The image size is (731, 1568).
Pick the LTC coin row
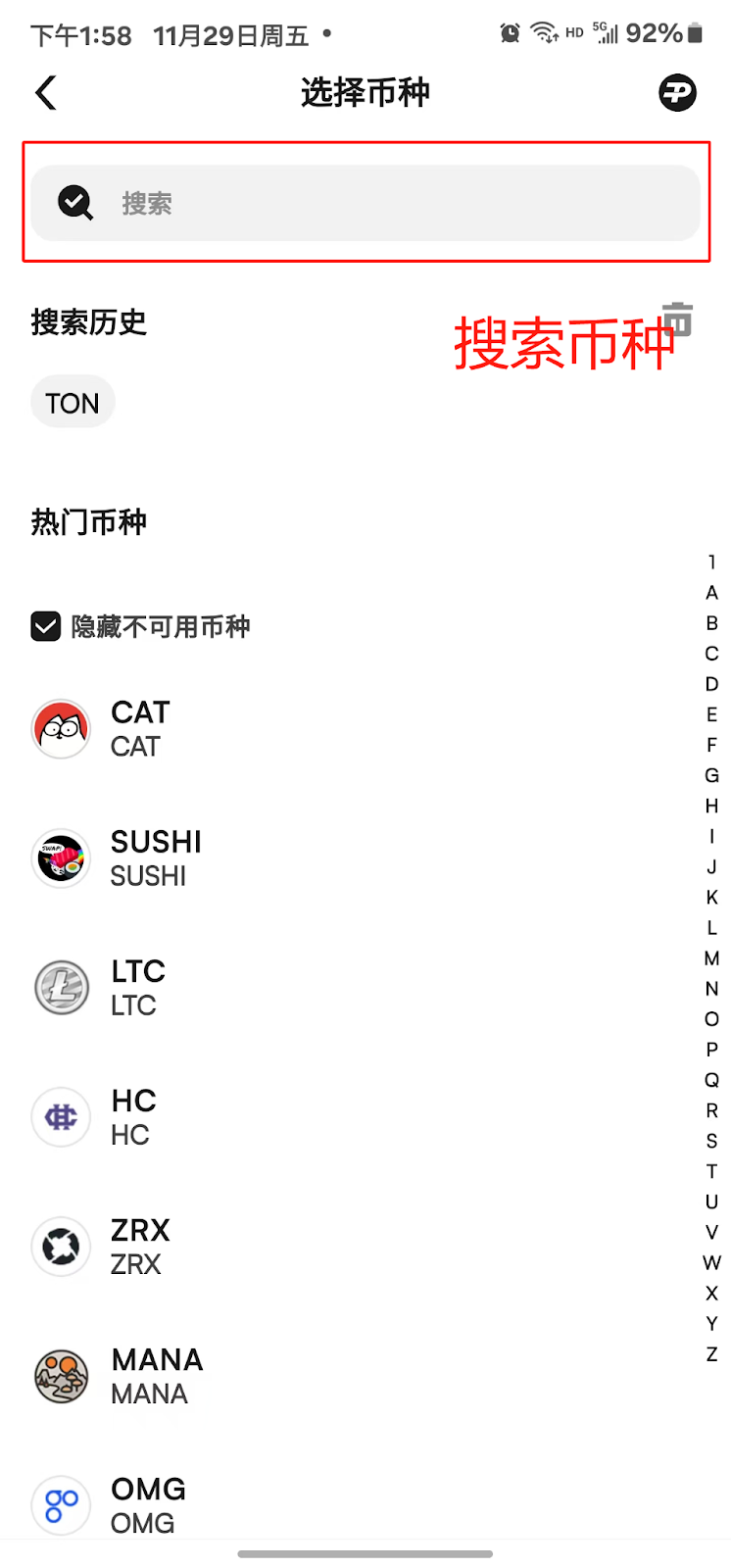(x=137, y=988)
